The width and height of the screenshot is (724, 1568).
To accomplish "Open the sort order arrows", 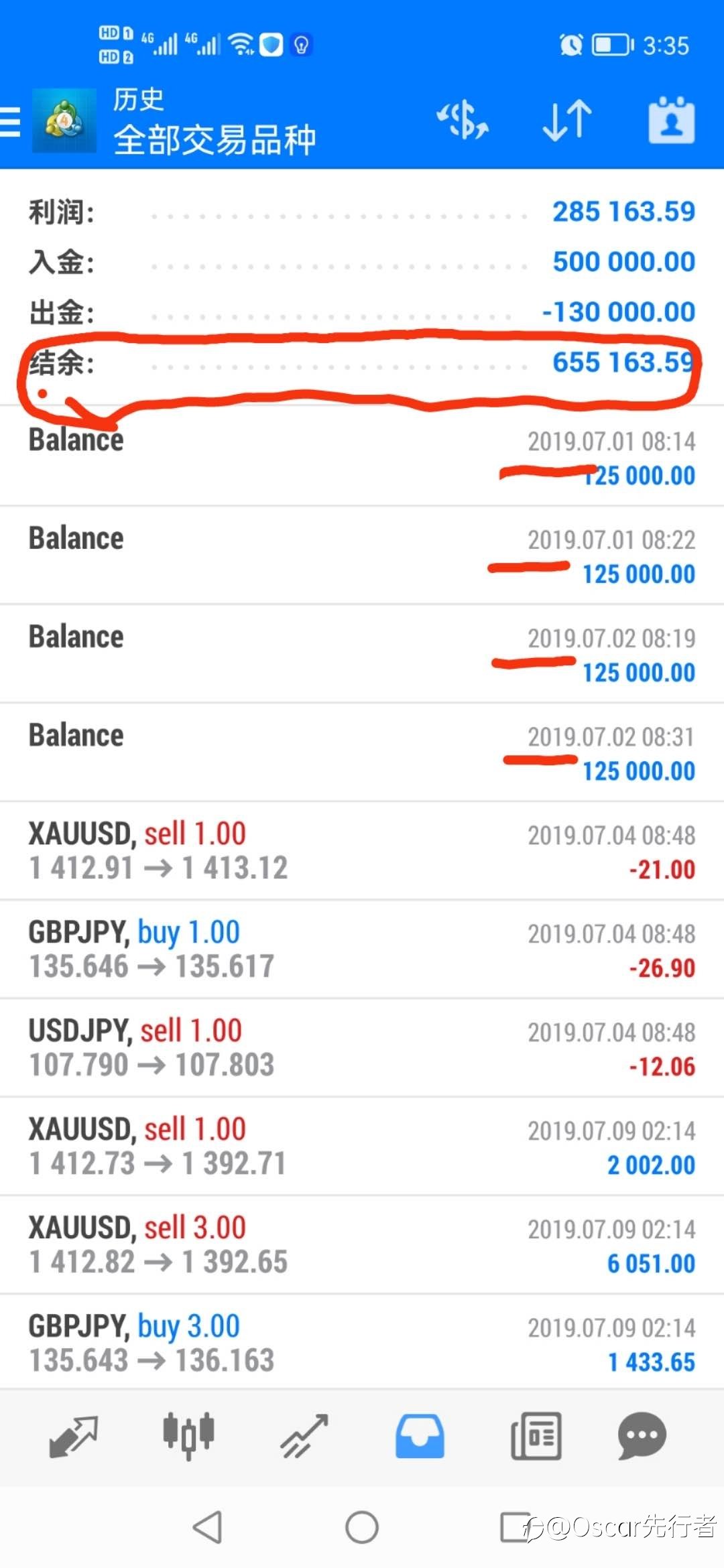I will [567, 121].
